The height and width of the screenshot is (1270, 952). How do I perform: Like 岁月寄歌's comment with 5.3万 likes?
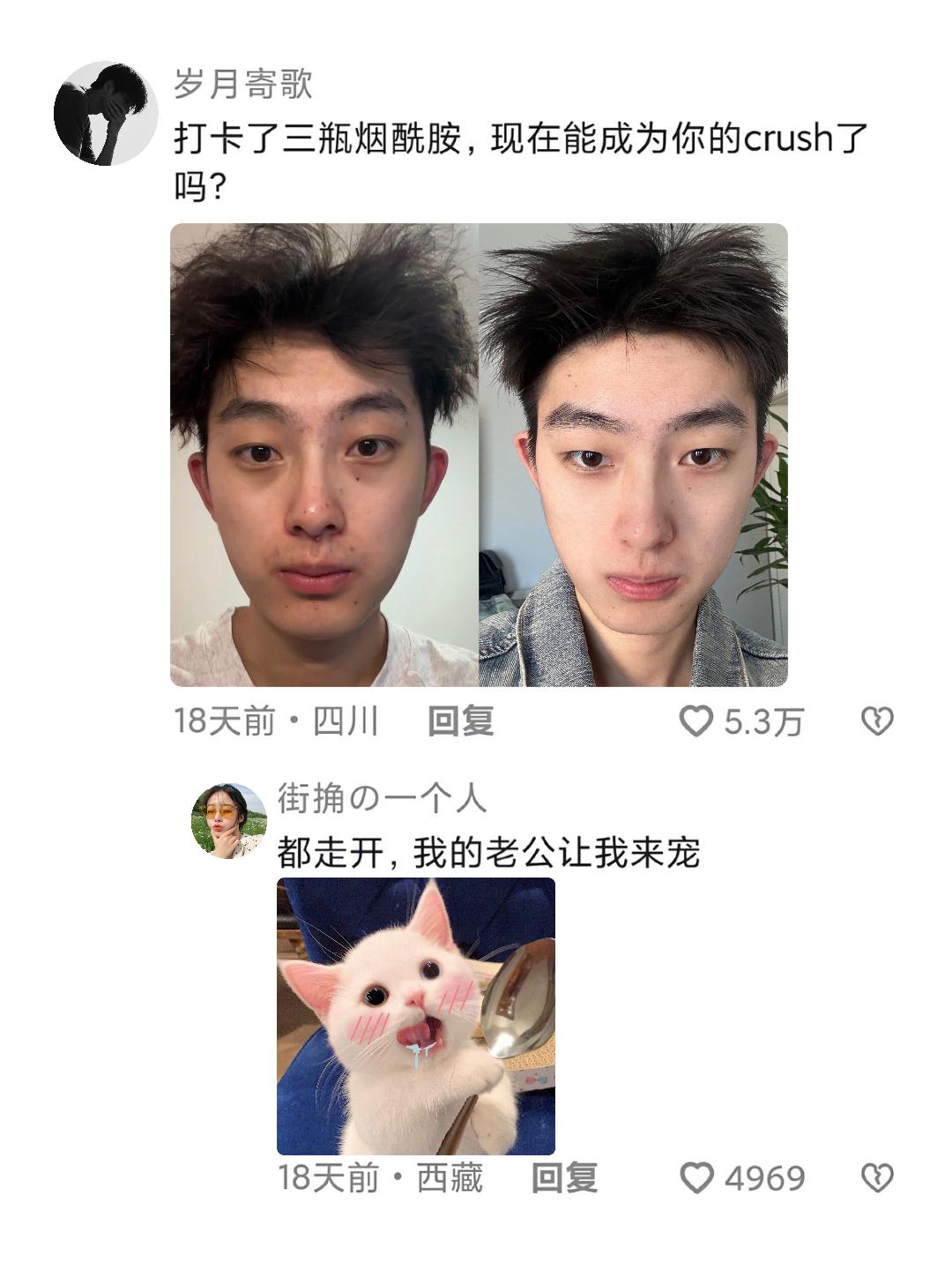696,721
